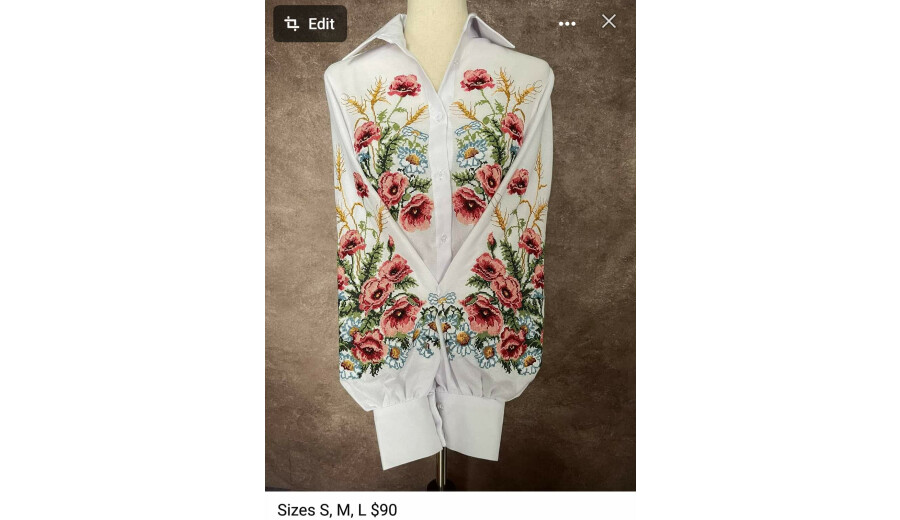Open the three-dot overflow menu
The image size is (900, 520).
tap(567, 24)
